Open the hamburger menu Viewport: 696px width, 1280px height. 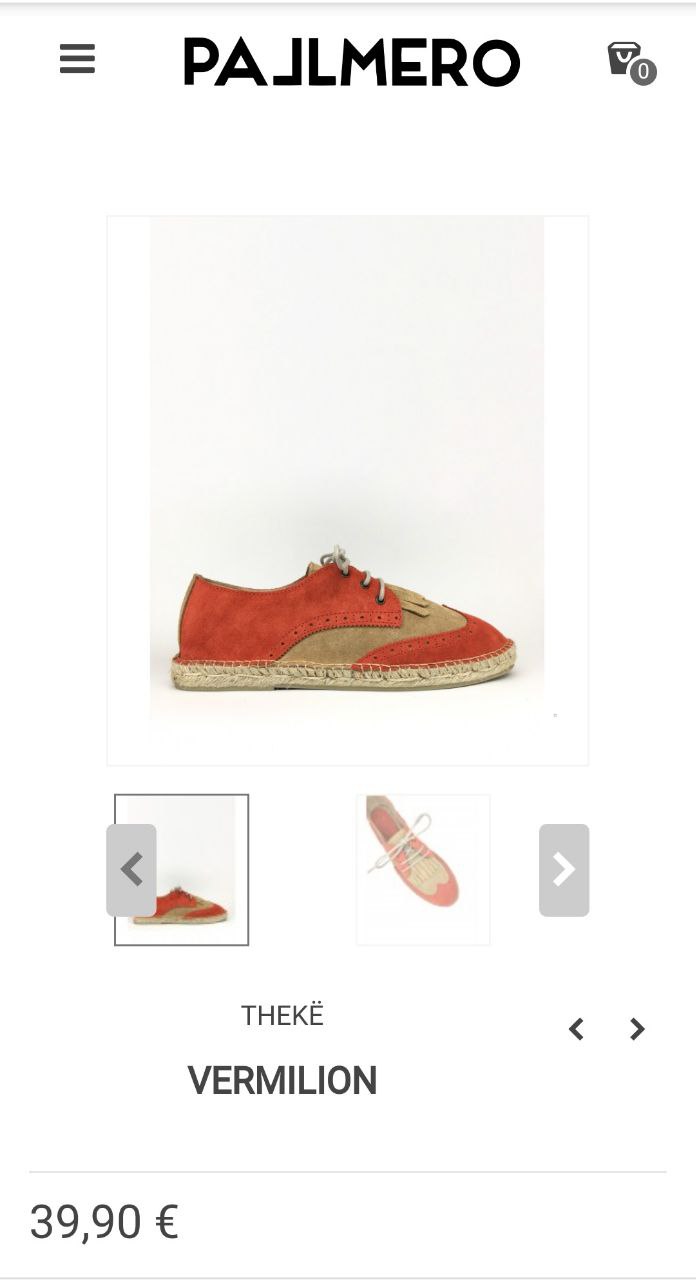pos(77,59)
